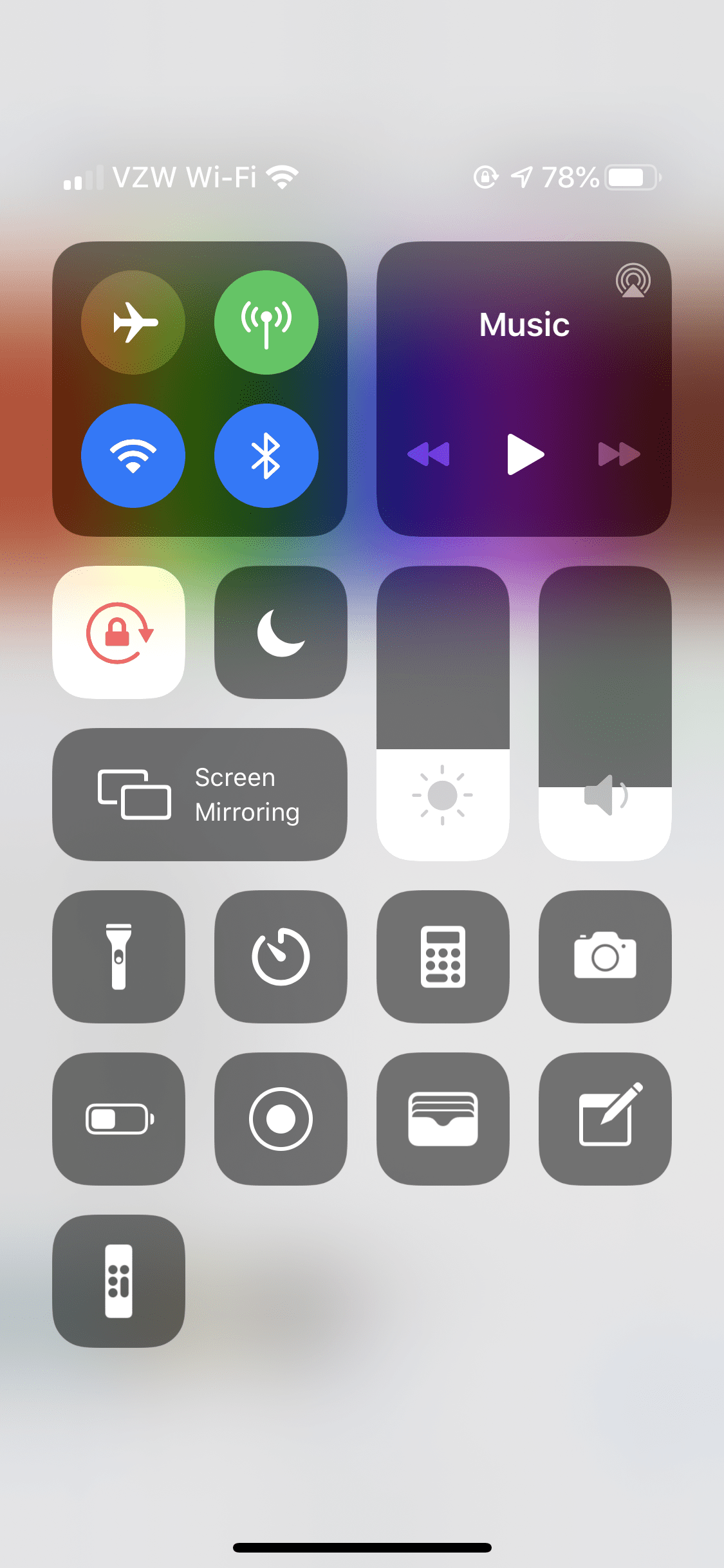Screen dimensions: 724x1568
Task: Open Screen Mirroring
Action: (x=200, y=794)
